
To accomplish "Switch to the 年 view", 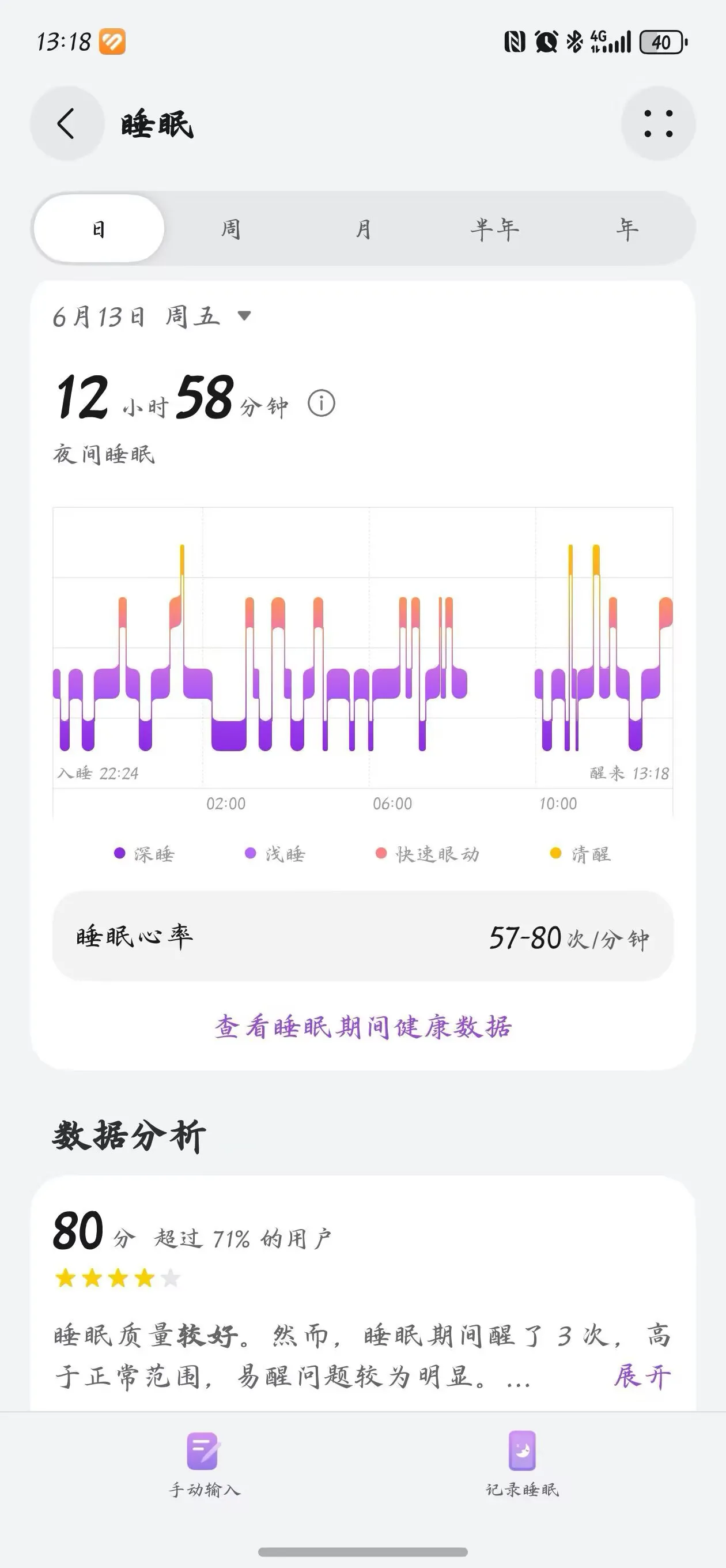I will point(627,229).
